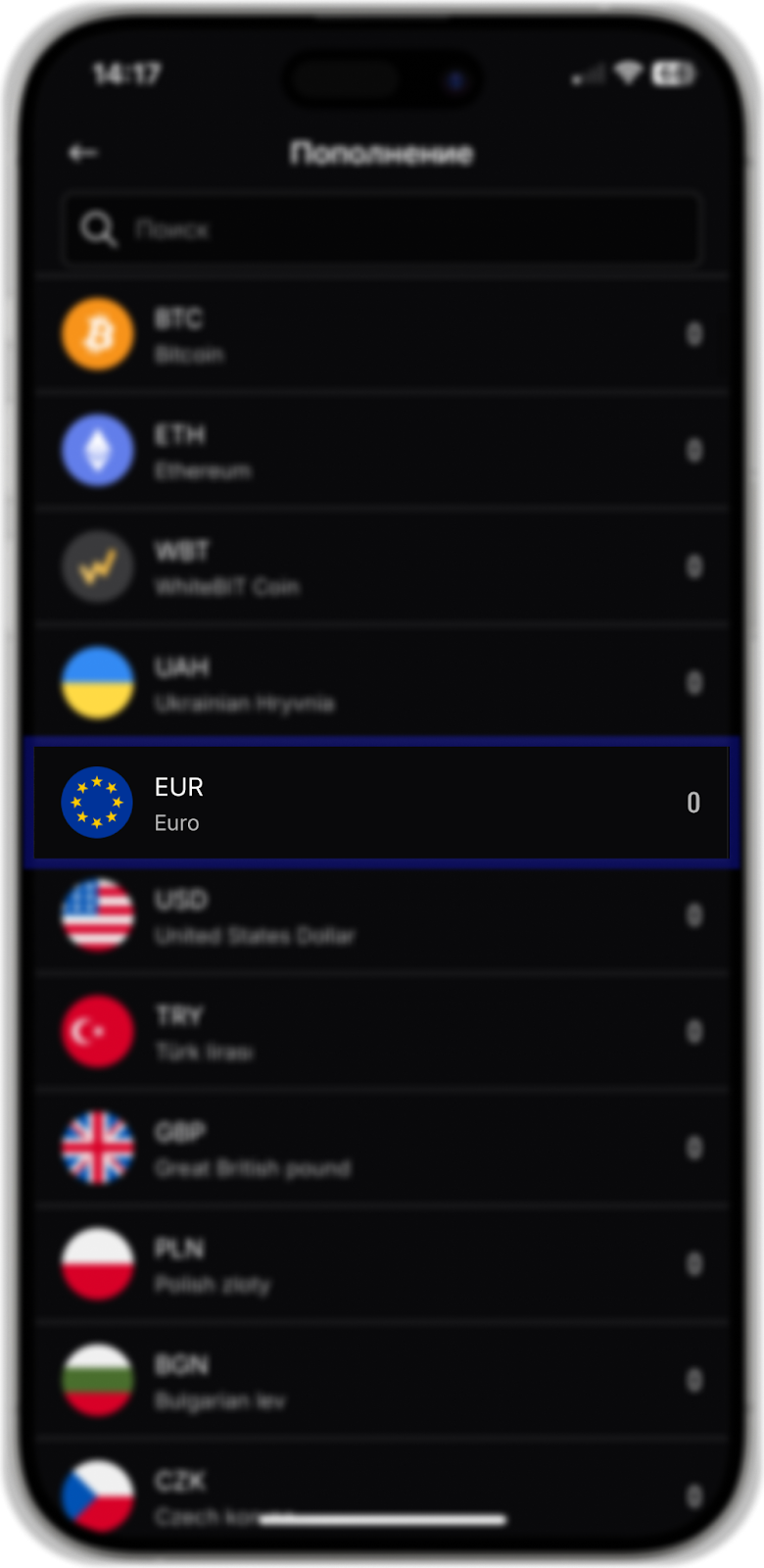Choose the ETH Ethereum row
The image size is (764, 1568).
point(382,451)
